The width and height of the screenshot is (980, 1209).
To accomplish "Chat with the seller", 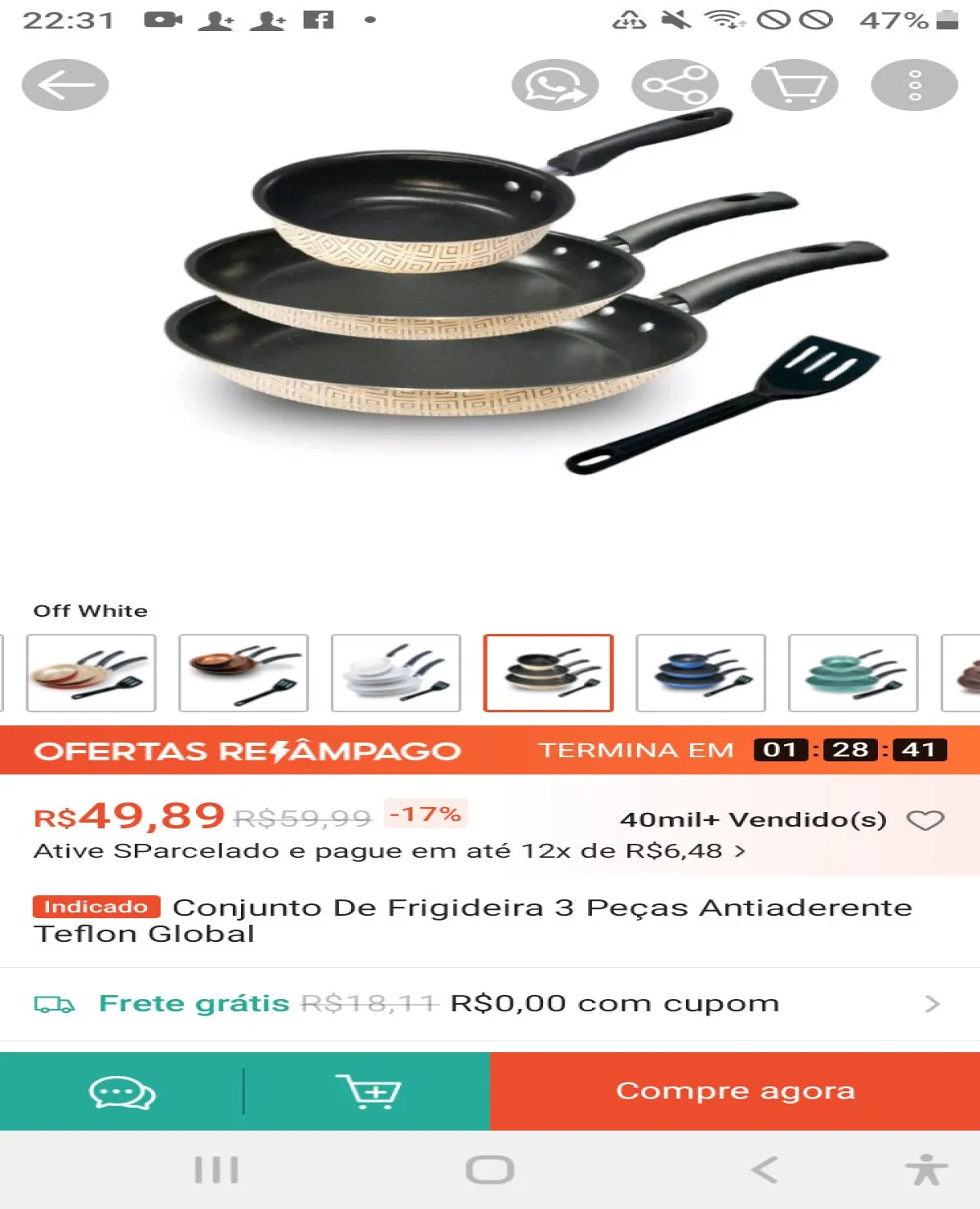I will click(122, 1091).
